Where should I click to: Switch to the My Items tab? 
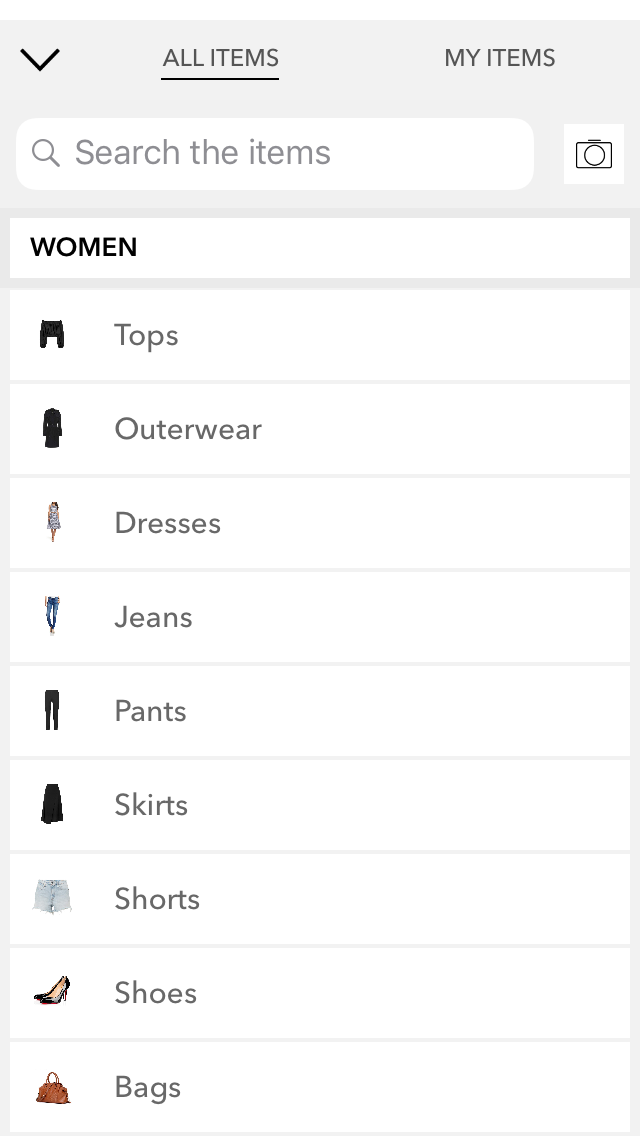499,58
